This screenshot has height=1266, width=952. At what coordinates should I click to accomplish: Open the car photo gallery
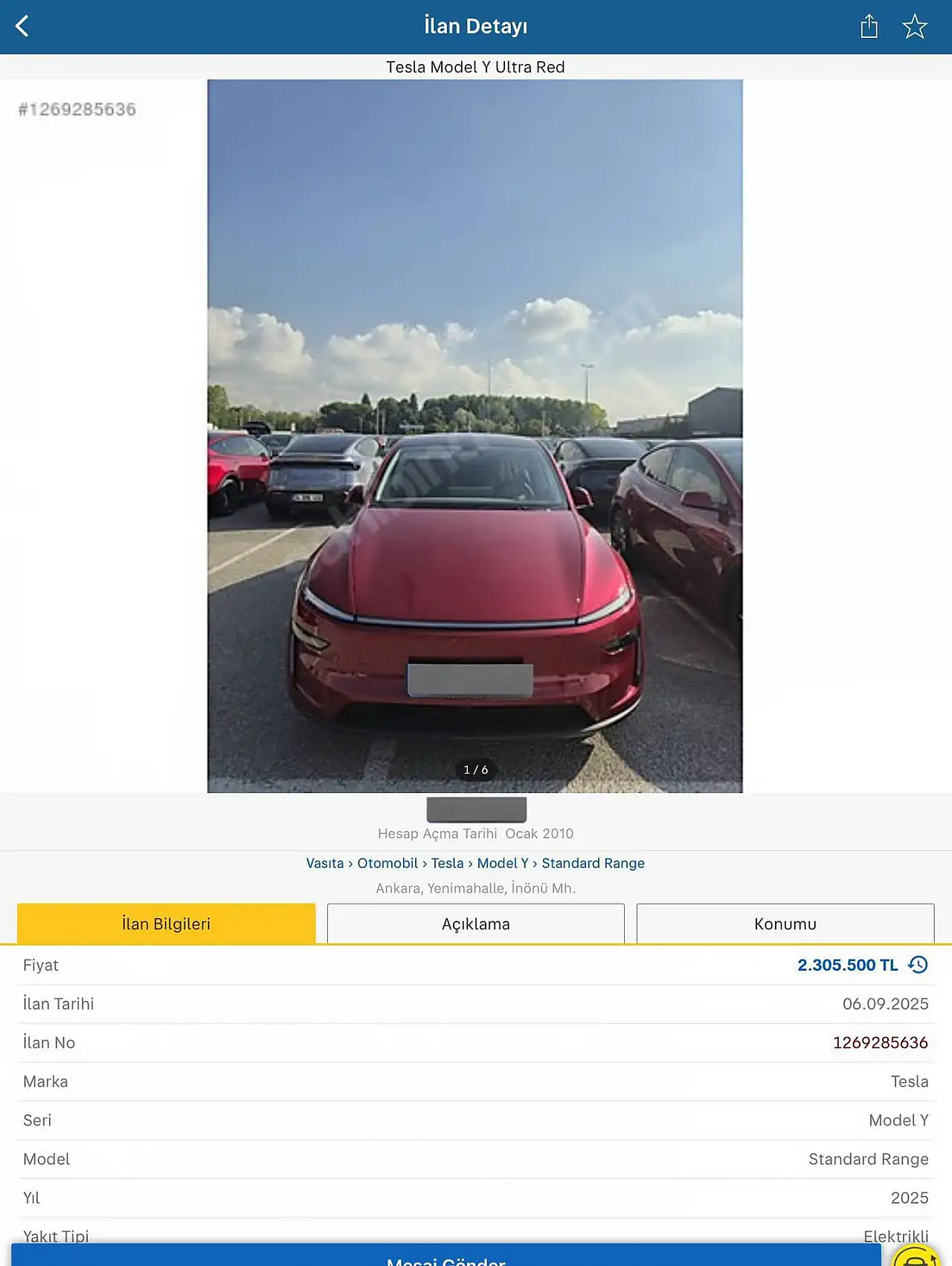475,436
